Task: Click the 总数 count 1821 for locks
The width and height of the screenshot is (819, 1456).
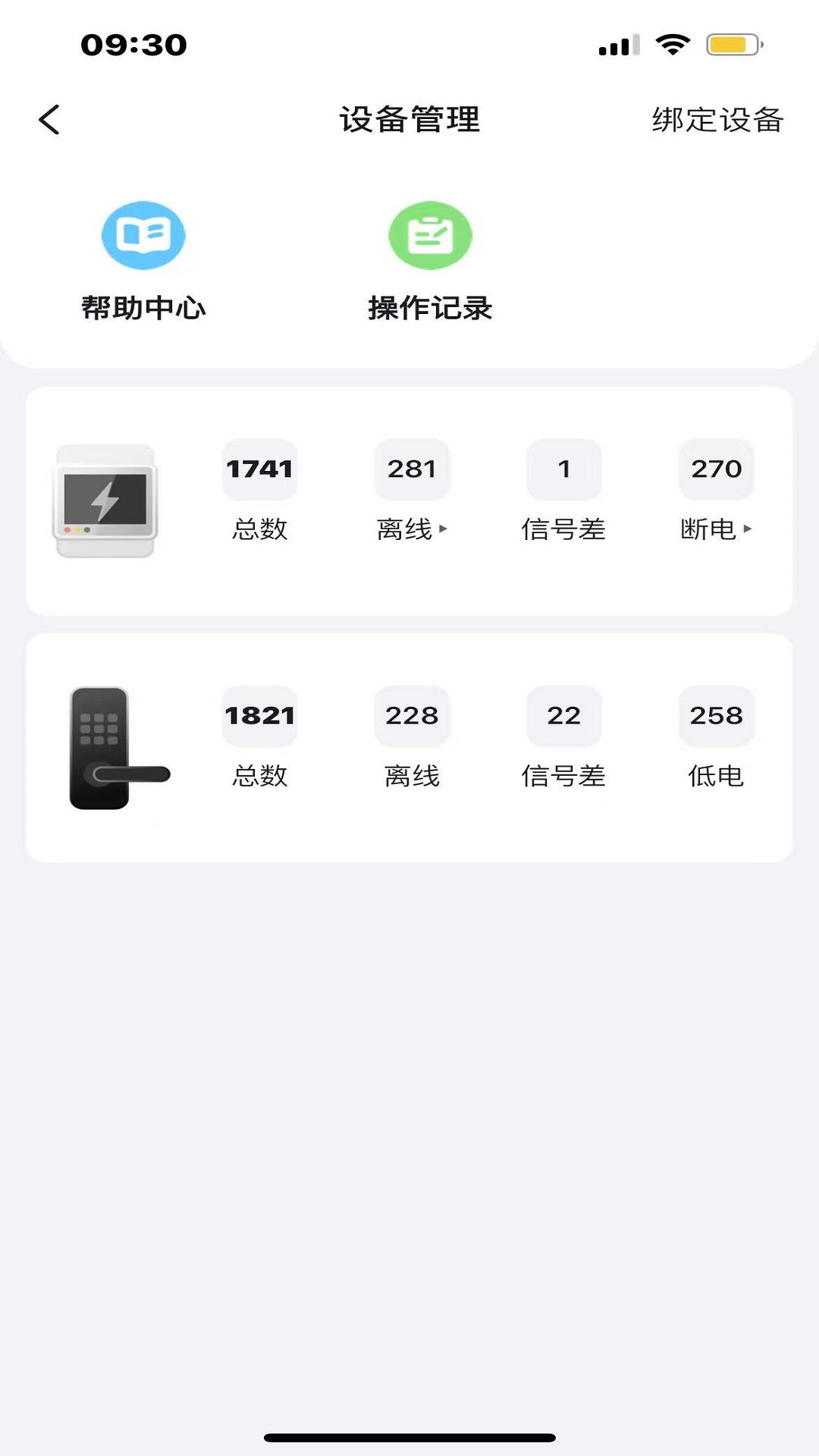Action: click(x=259, y=716)
